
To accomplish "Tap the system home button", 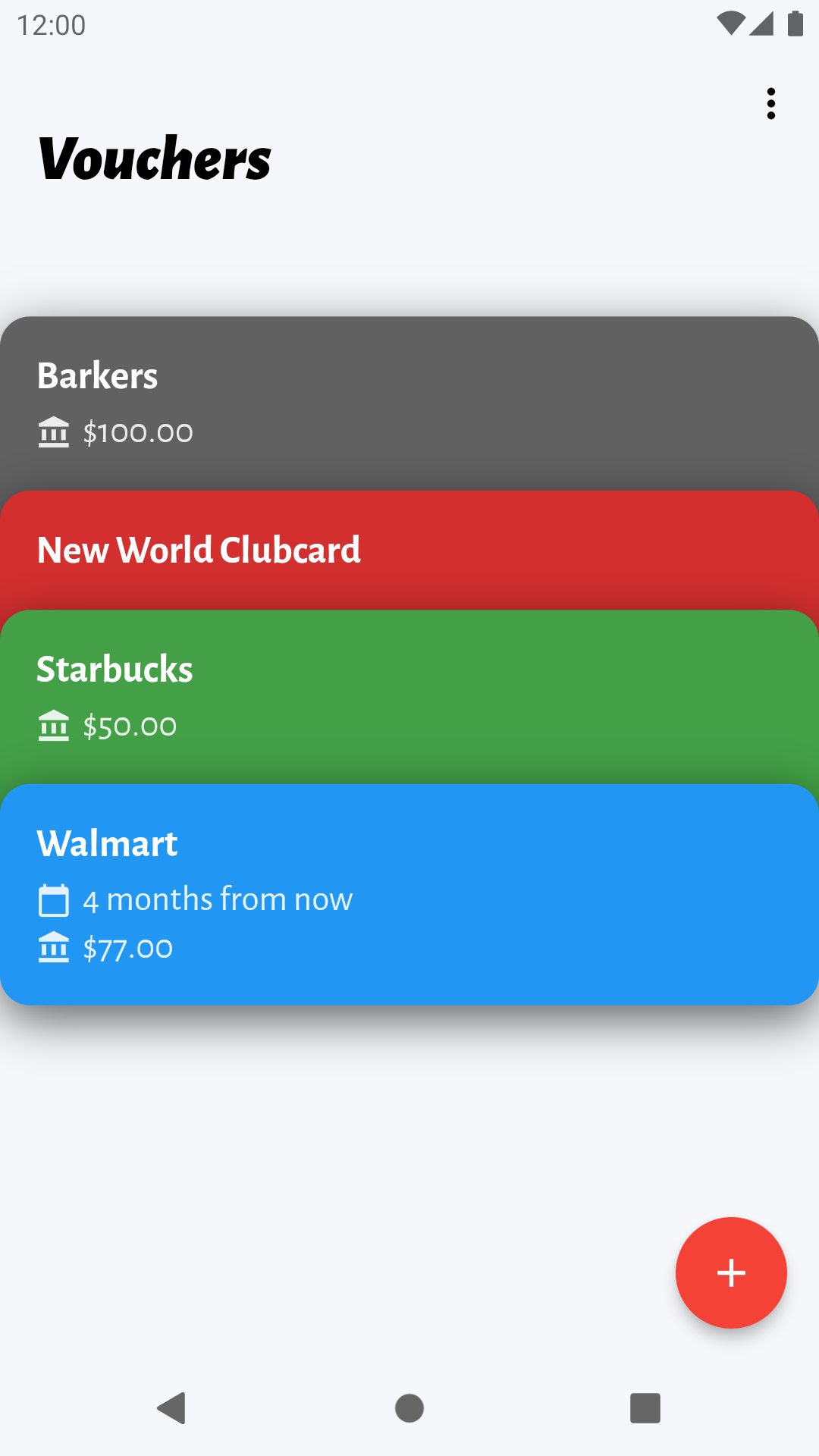I will click(409, 1408).
